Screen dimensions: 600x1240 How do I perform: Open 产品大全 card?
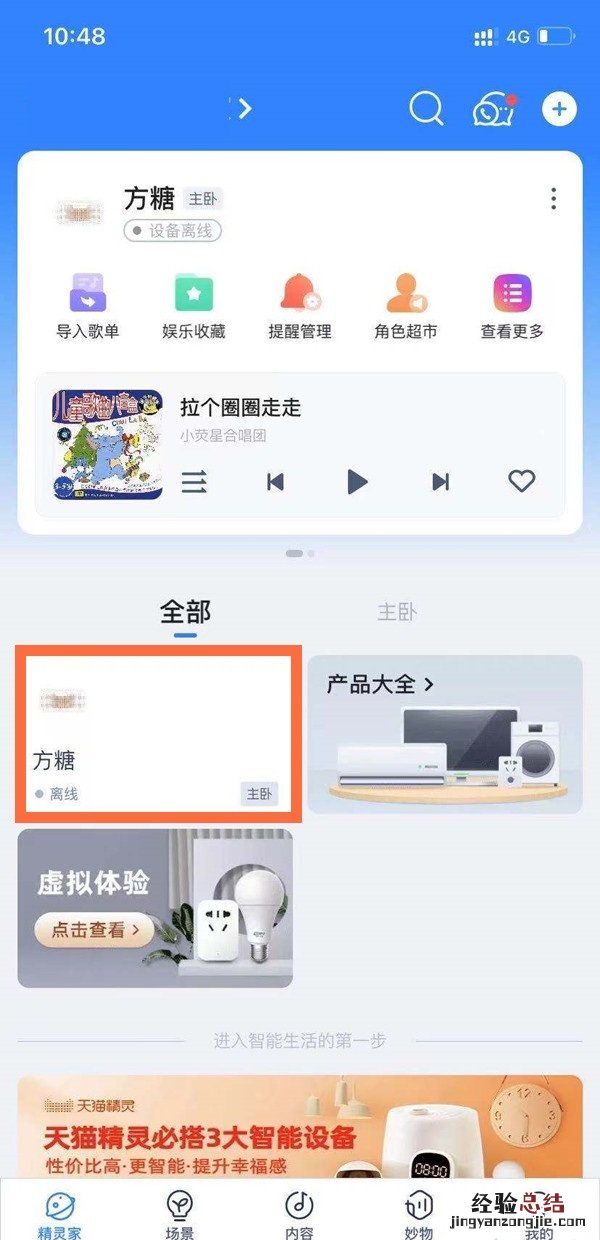pos(444,734)
